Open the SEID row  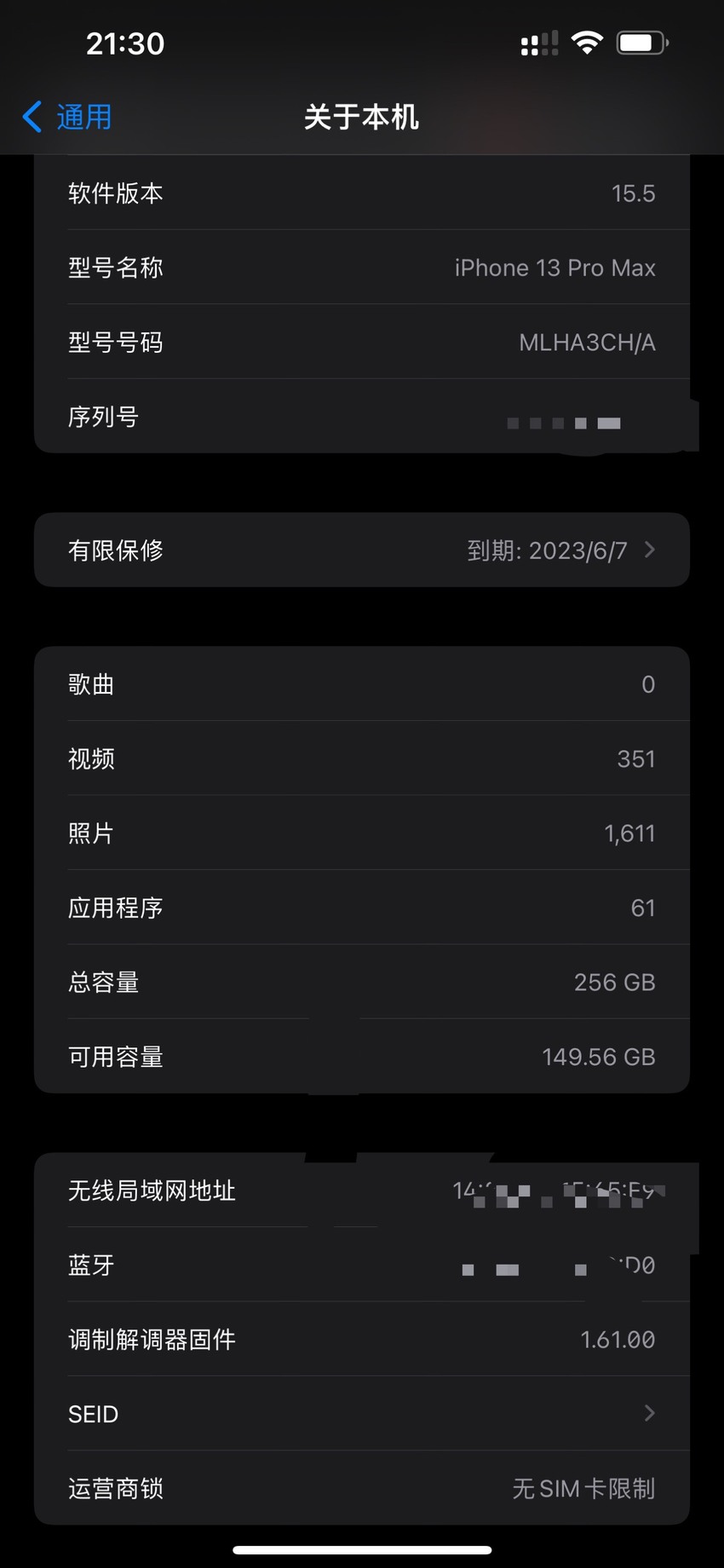pos(362,1414)
